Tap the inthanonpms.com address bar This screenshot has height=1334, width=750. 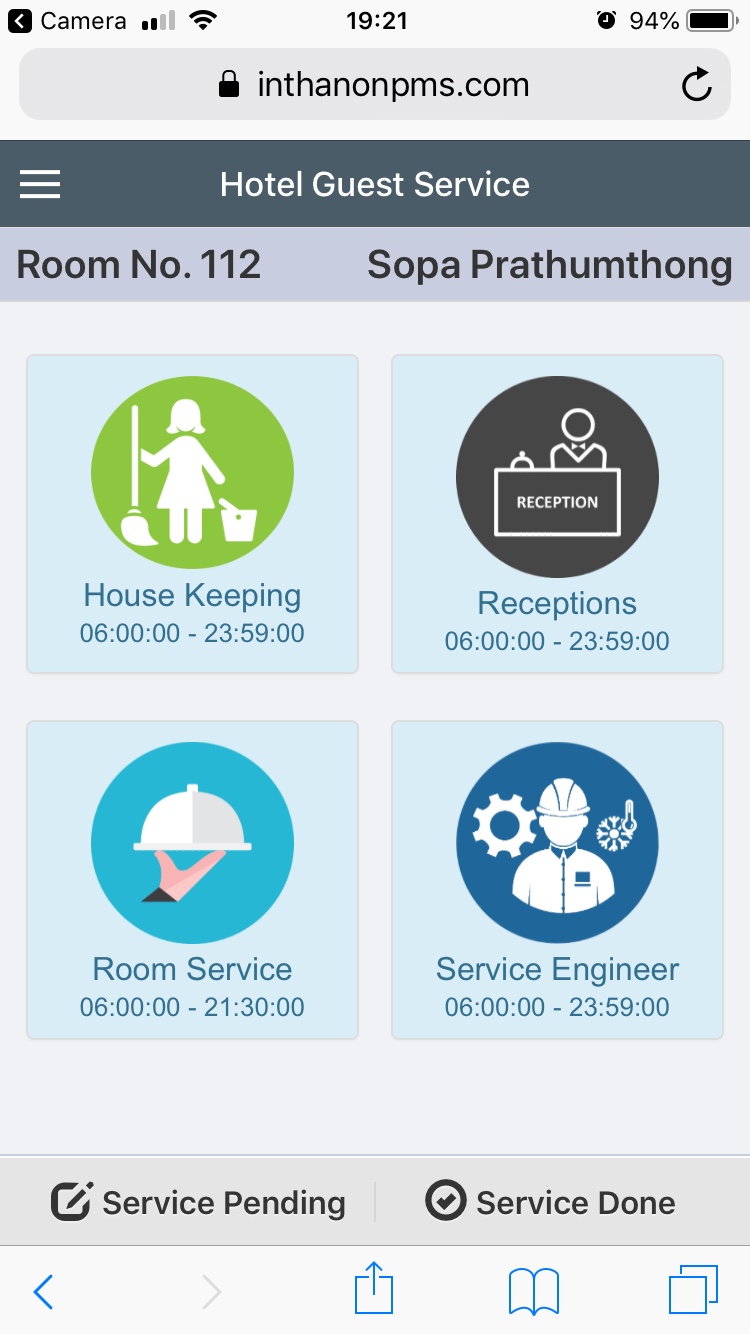374,85
